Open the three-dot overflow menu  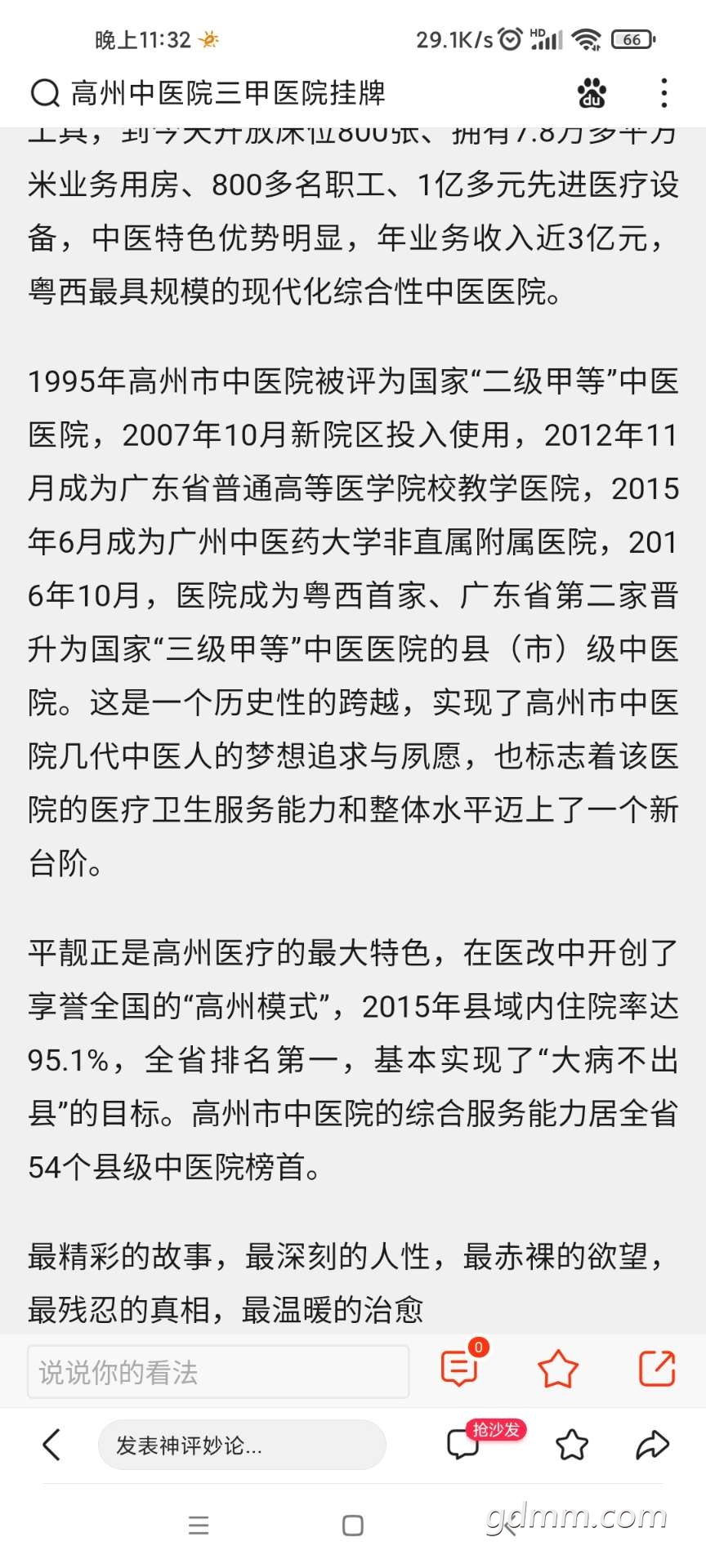click(x=664, y=93)
